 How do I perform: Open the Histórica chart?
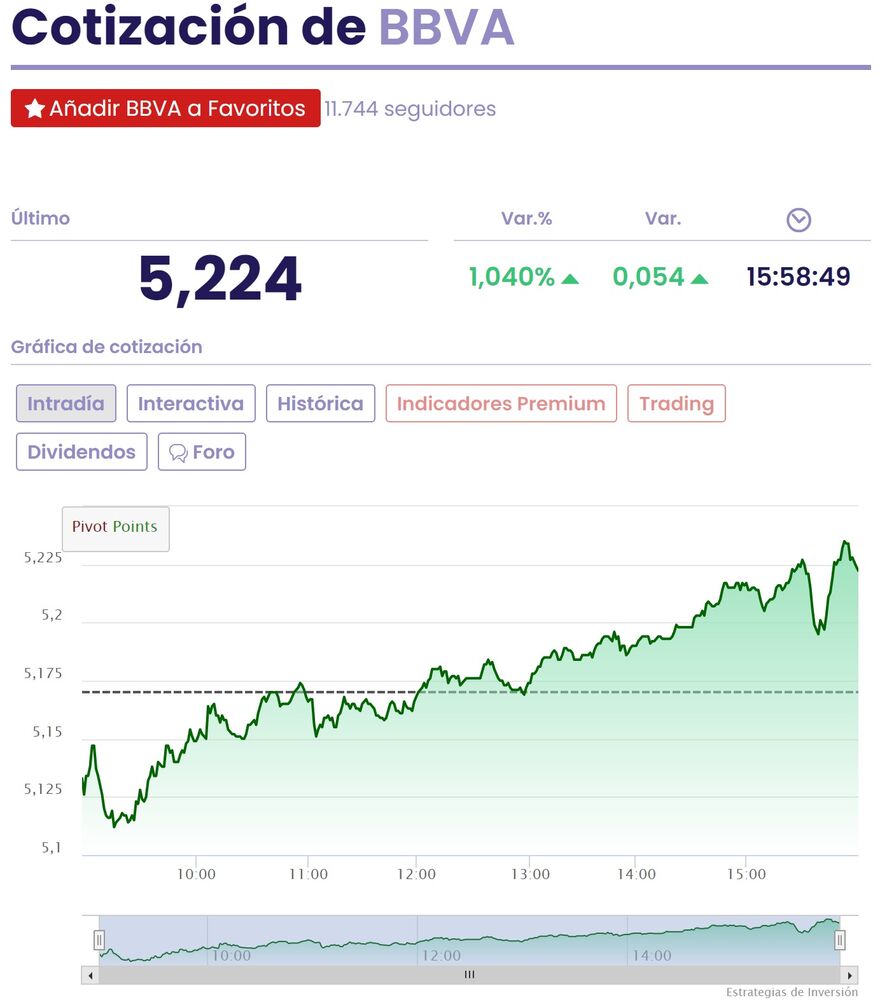(x=320, y=404)
